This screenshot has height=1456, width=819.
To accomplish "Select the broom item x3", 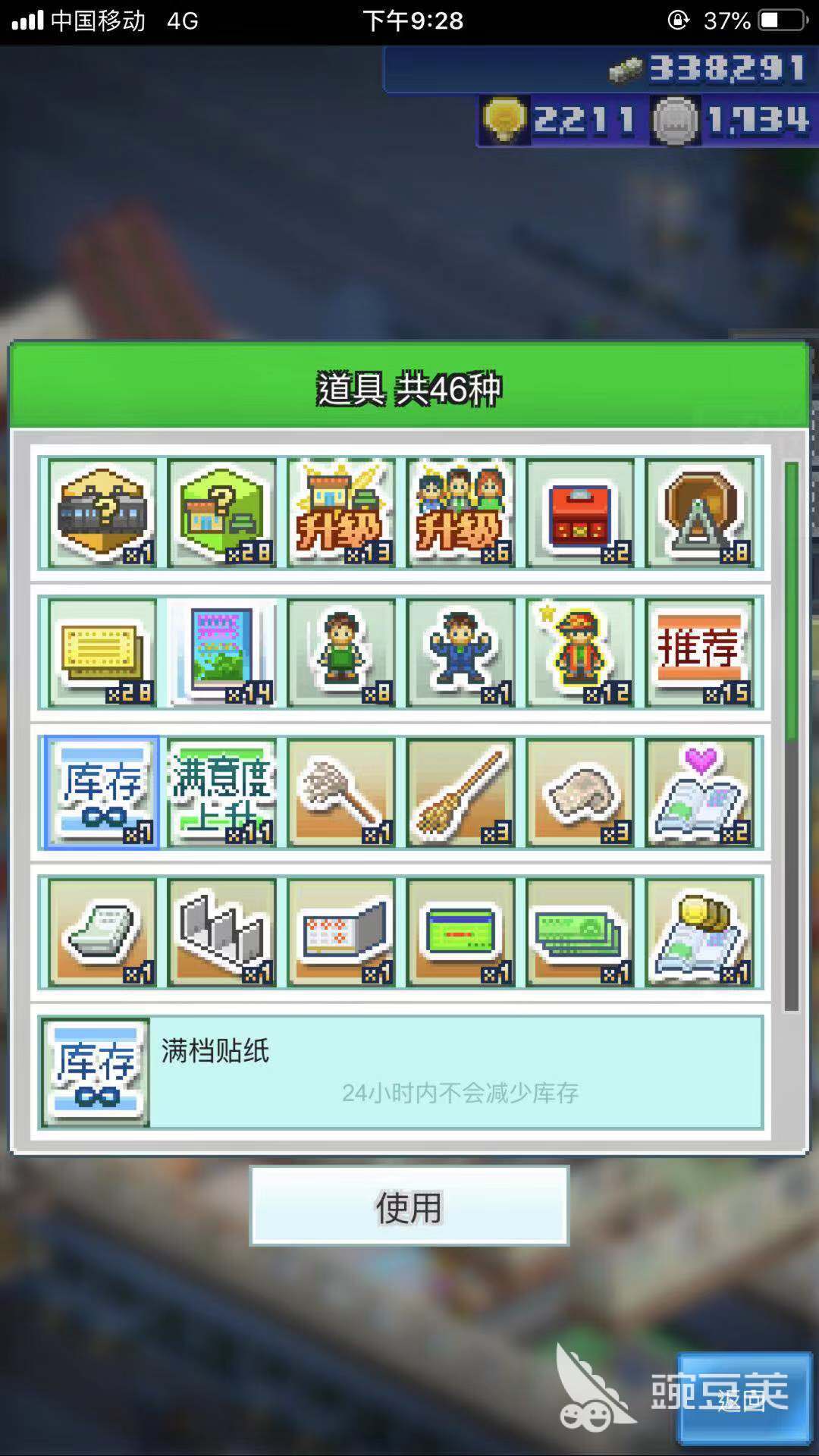I will pos(460,792).
